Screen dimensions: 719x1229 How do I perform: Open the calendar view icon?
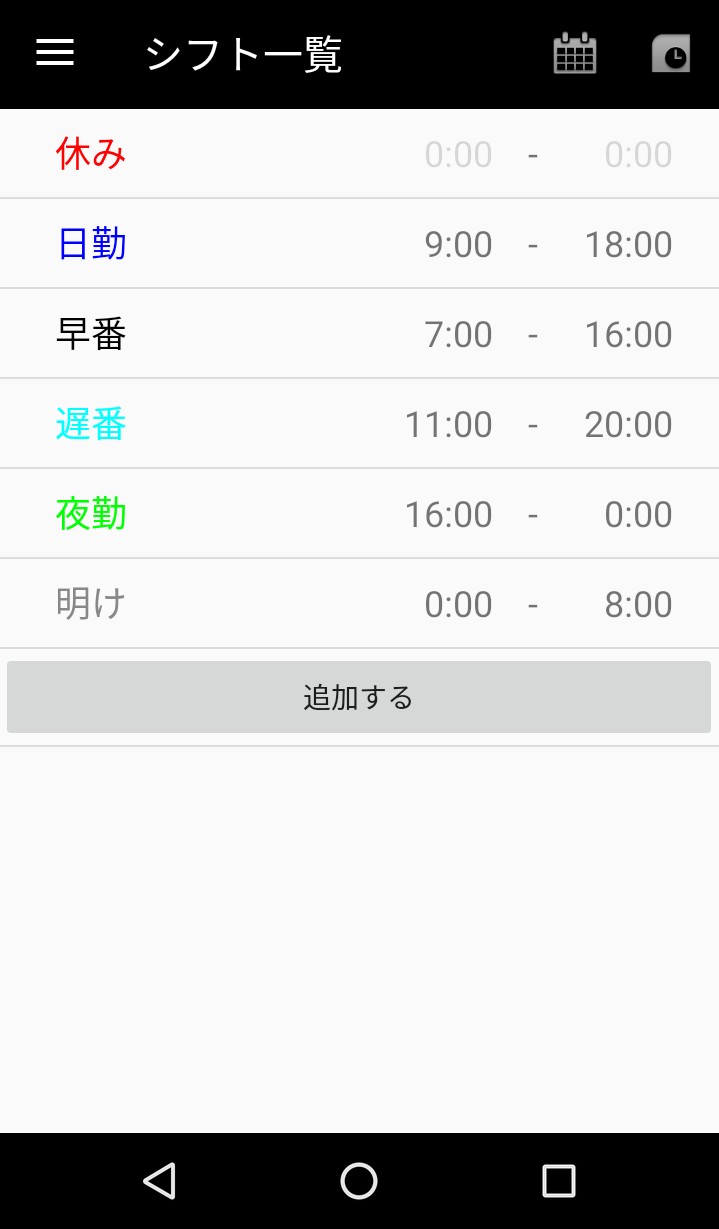pyautogui.click(x=575, y=53)
